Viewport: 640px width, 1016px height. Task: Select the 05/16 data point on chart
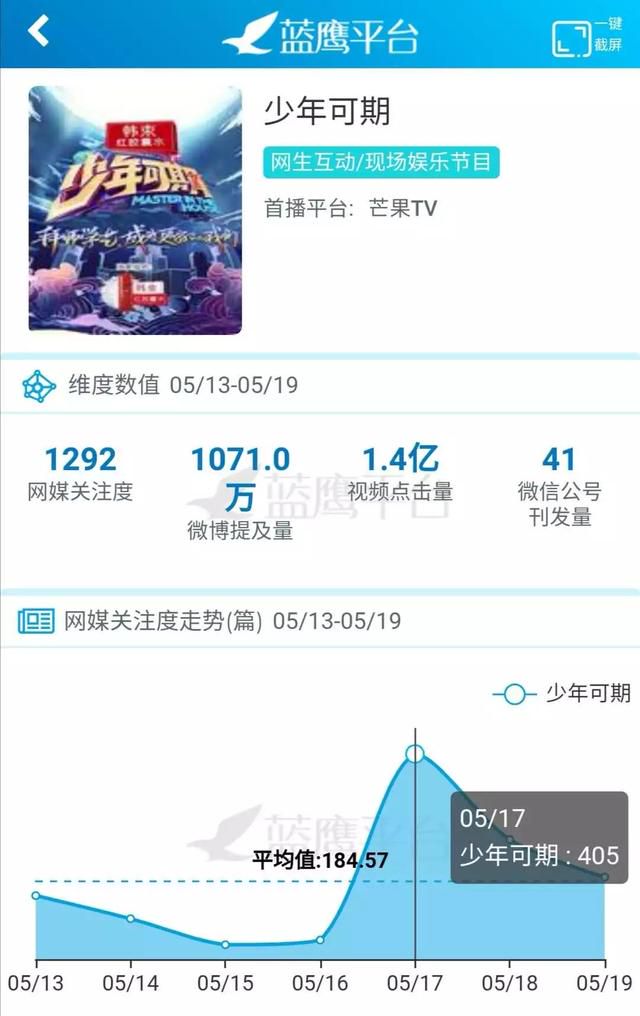pos(320,939)
